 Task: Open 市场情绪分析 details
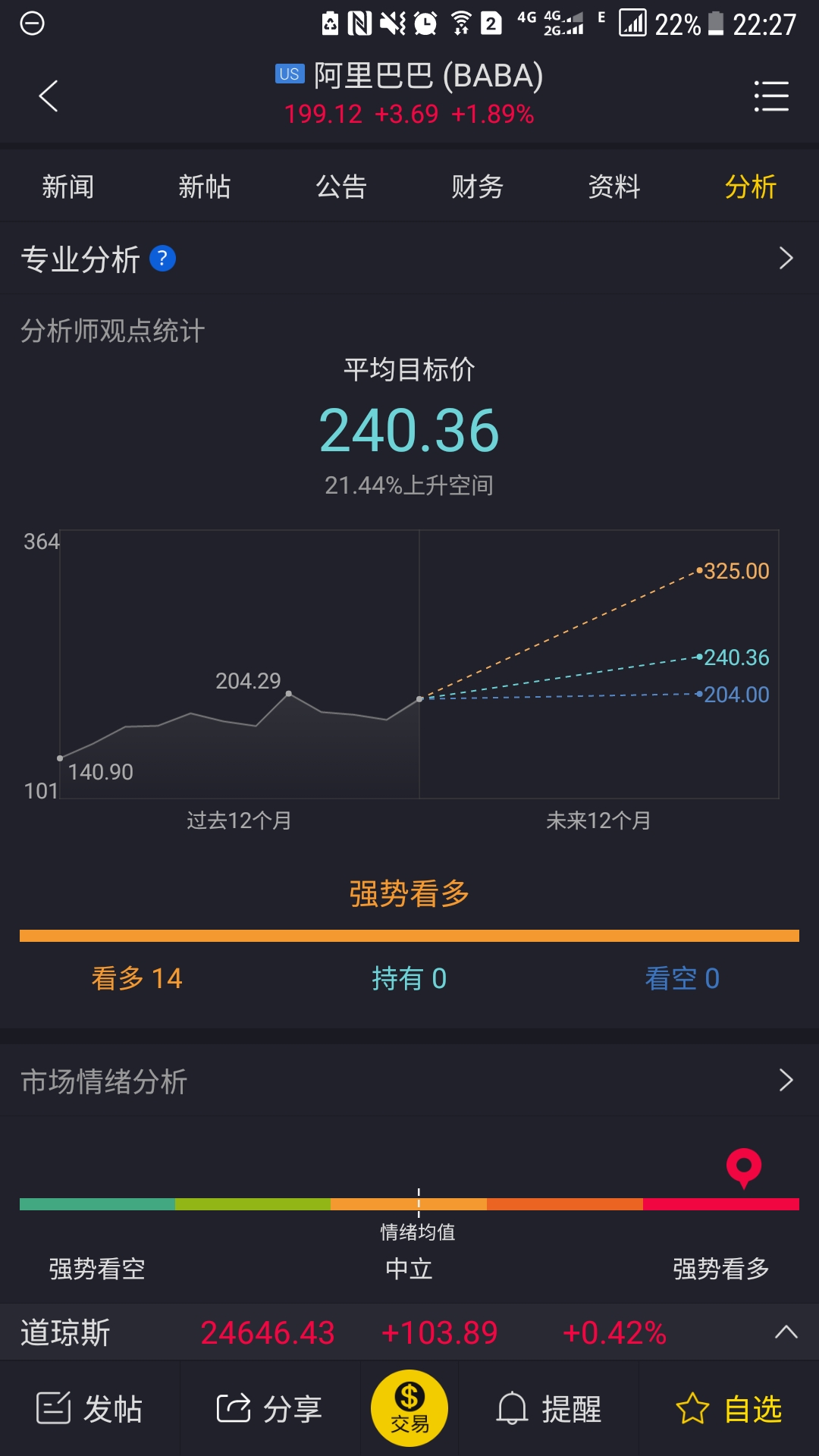[409, 1081]
